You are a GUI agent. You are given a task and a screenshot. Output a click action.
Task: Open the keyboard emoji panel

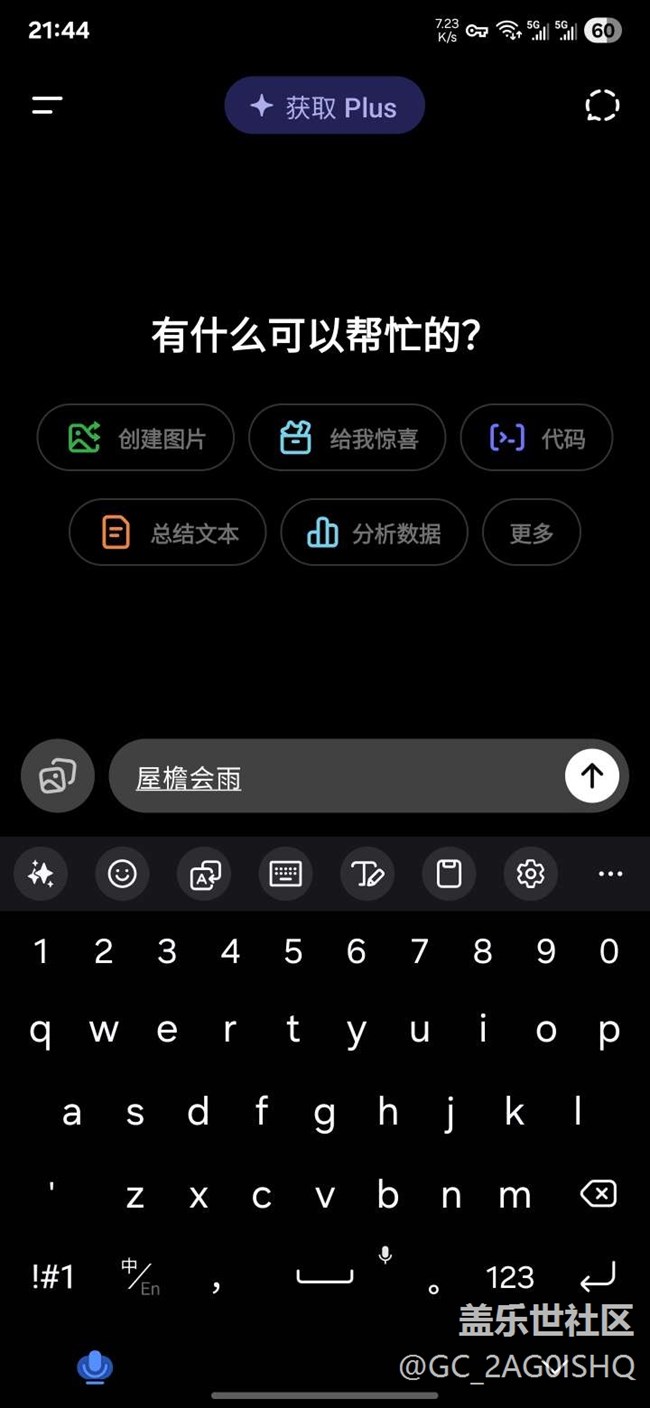(122, 874)
